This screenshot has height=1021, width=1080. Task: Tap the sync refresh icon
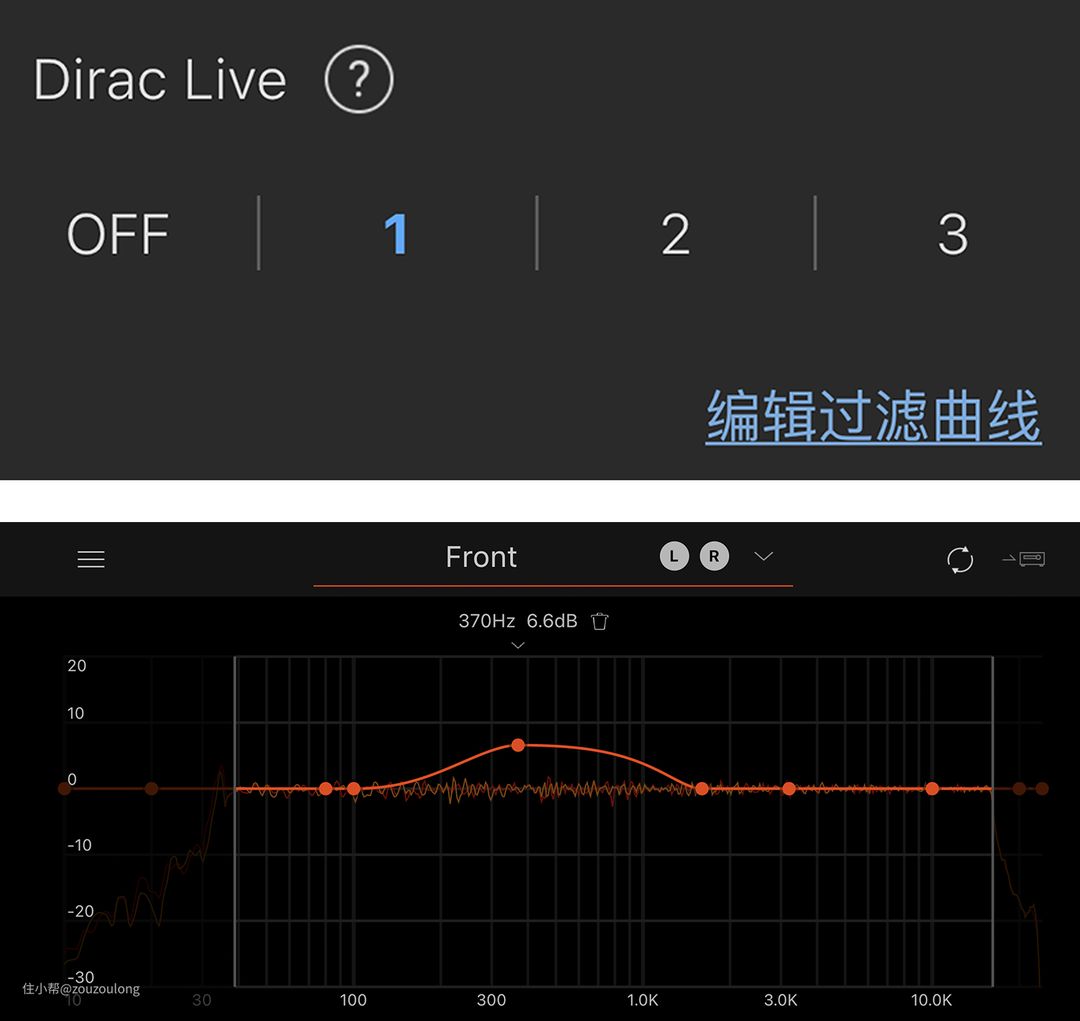coord(960,559)
